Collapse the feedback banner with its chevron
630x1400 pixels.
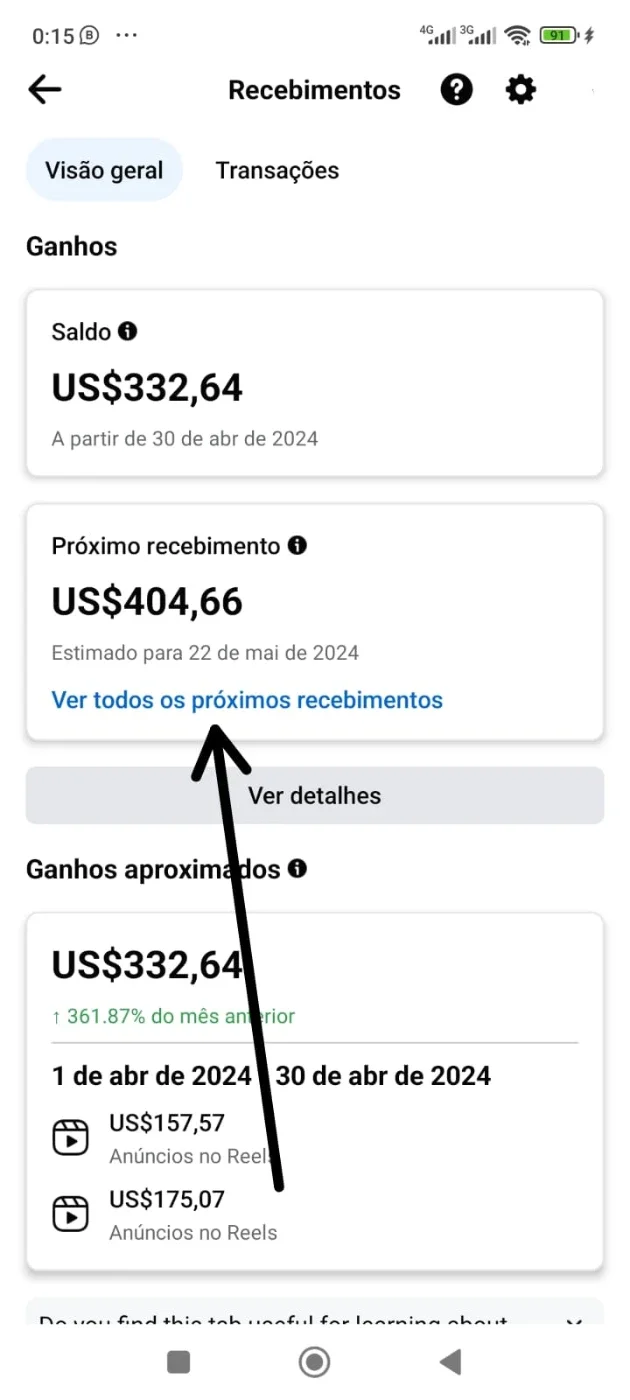tap(574, 1320)
